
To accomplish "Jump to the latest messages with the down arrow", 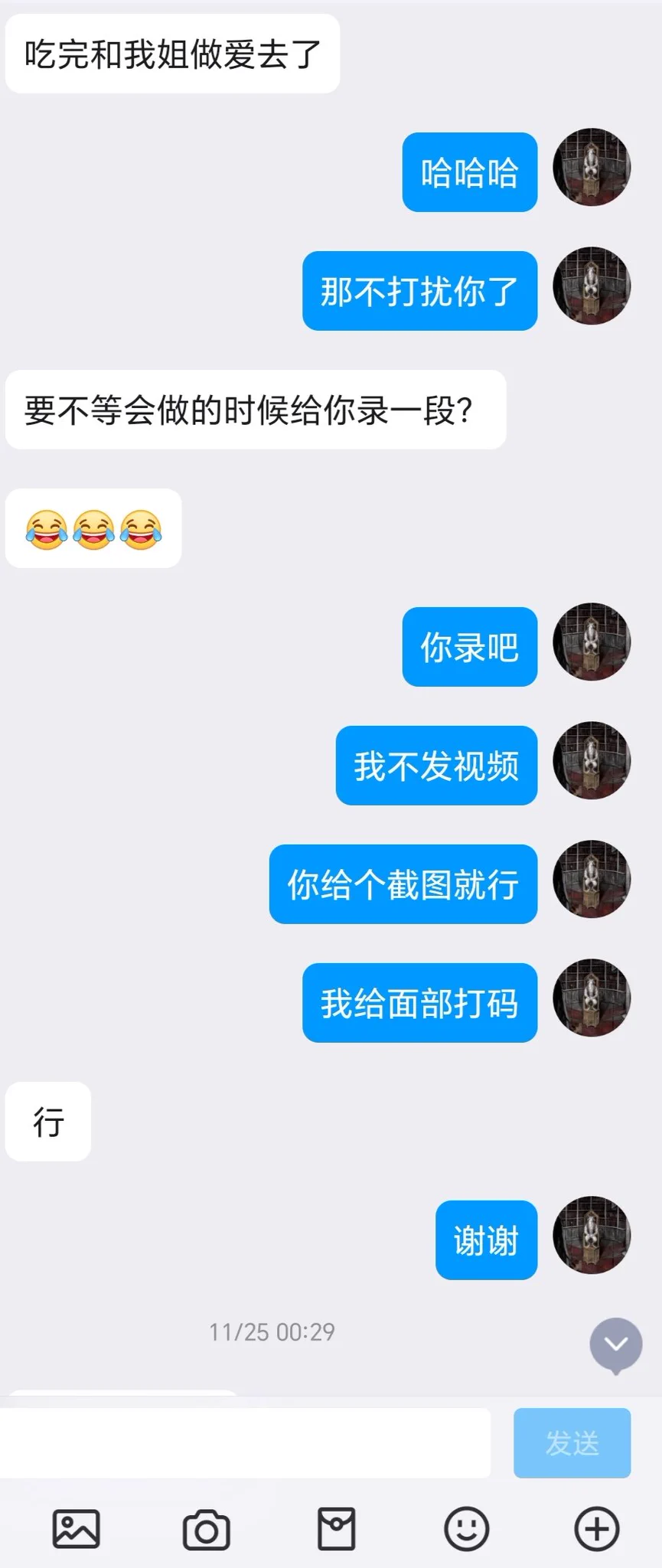I will (615, 1344).
